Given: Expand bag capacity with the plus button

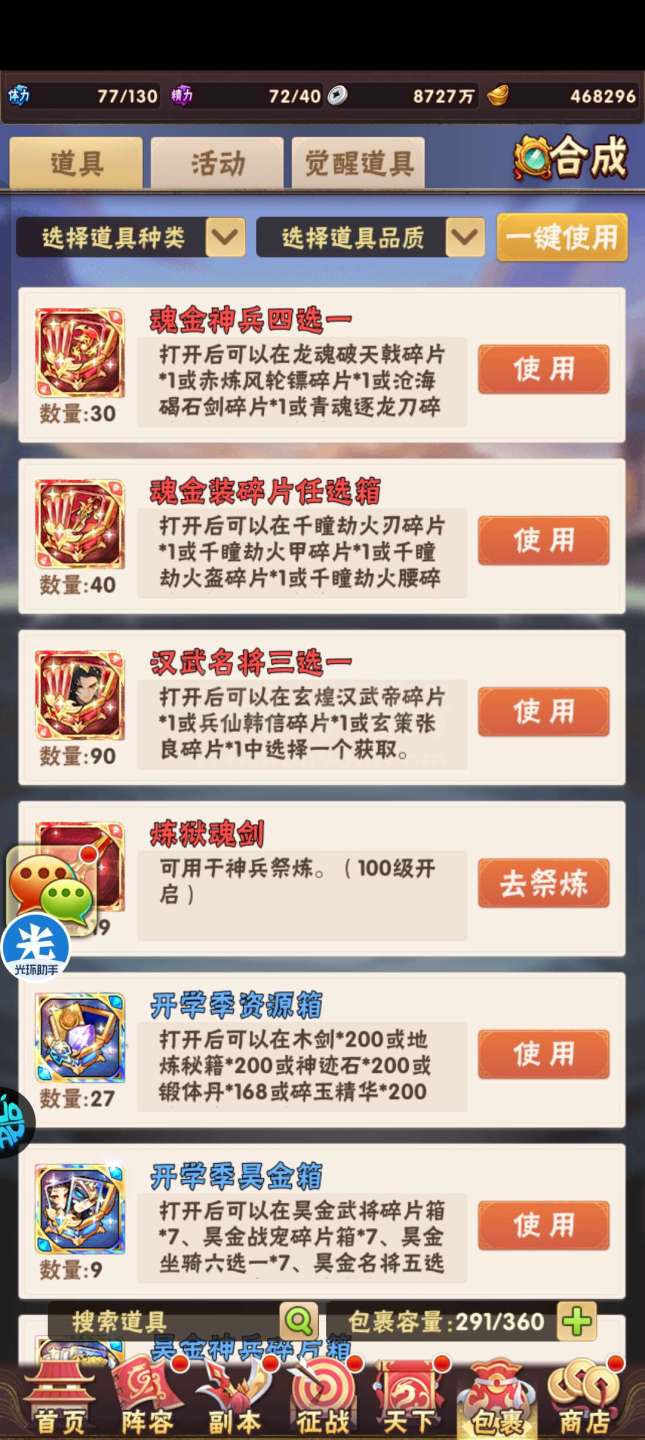Looking at the screenshot, I should (577, 1321).
